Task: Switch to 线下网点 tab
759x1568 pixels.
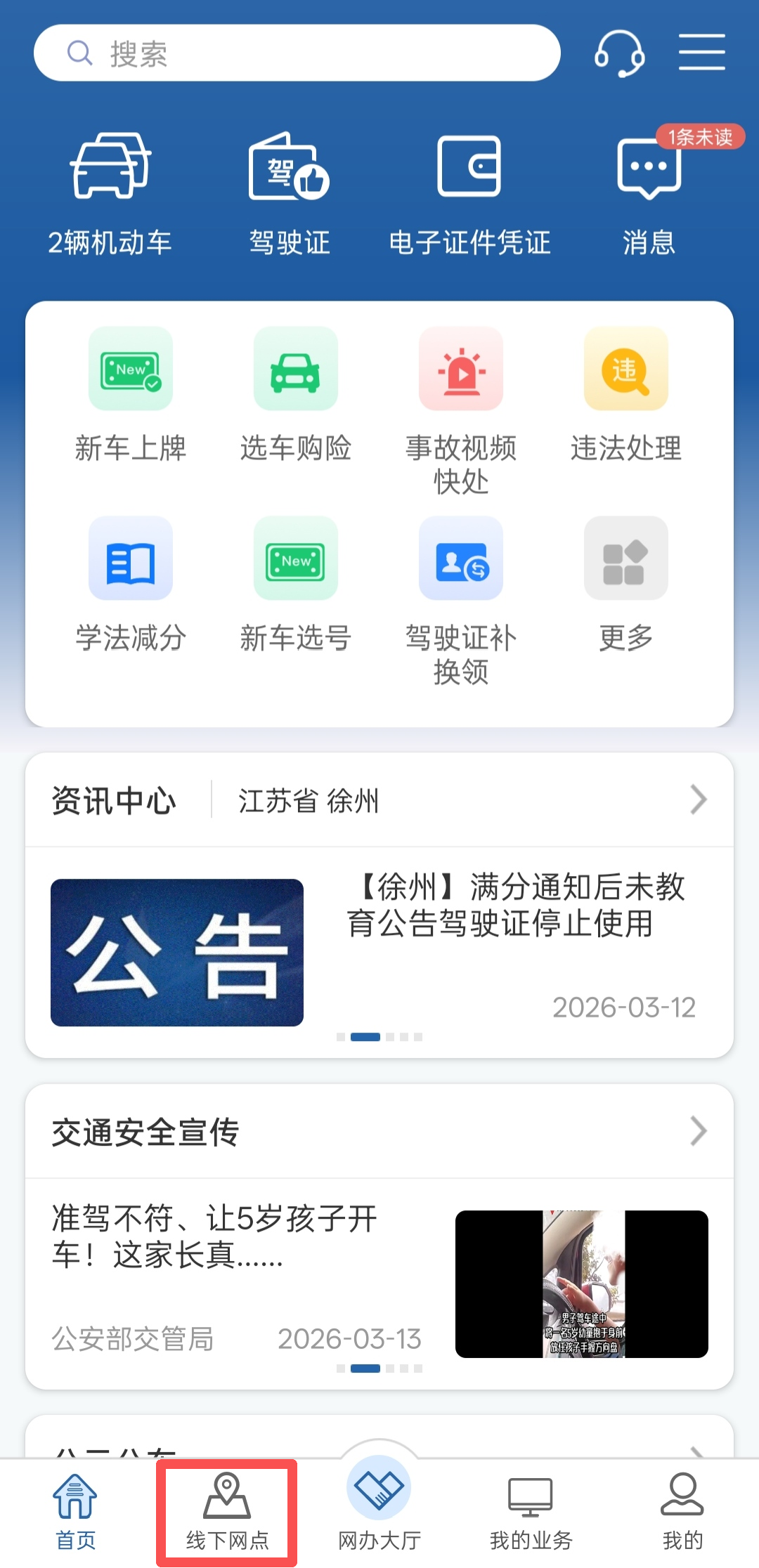Action: (227, 1512)
